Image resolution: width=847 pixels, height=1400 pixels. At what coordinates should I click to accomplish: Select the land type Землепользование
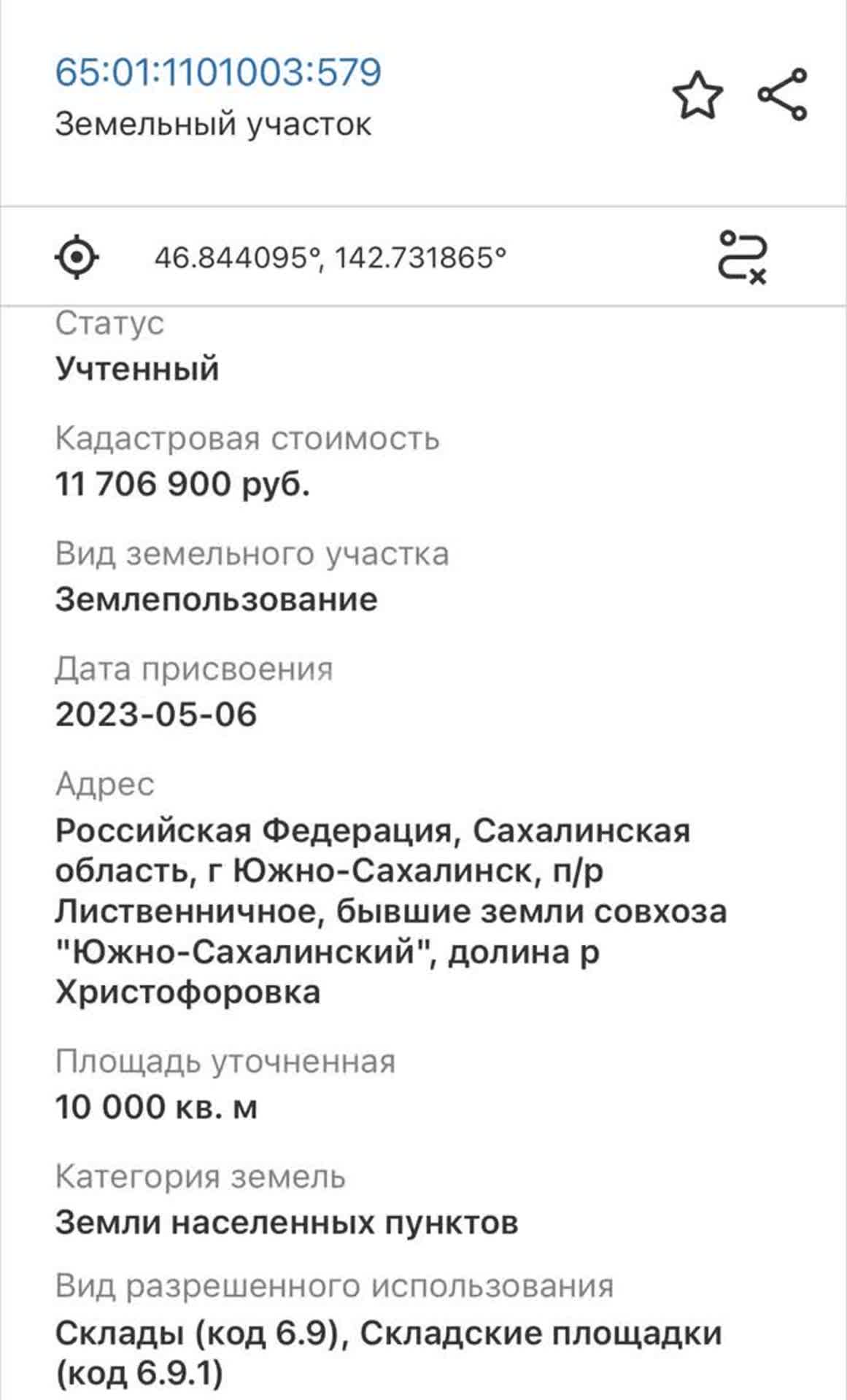[217, 600]
